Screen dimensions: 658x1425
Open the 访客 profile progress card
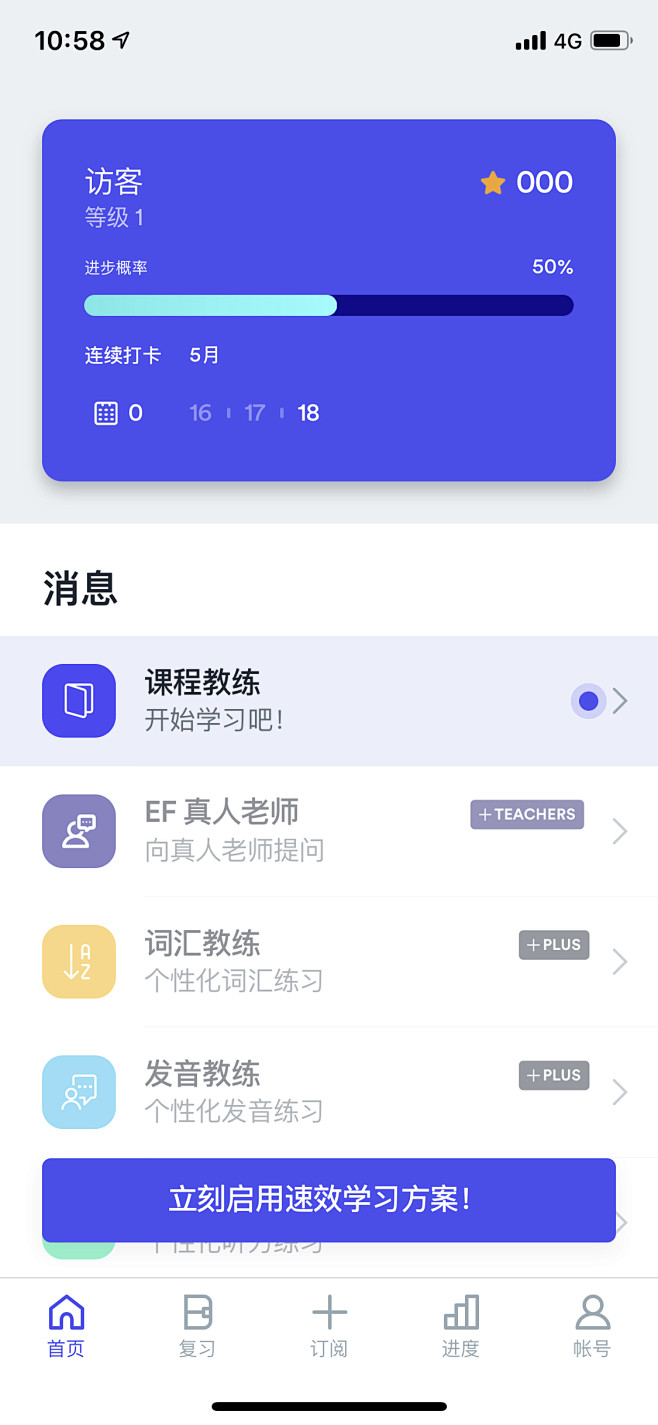(329, 300)
